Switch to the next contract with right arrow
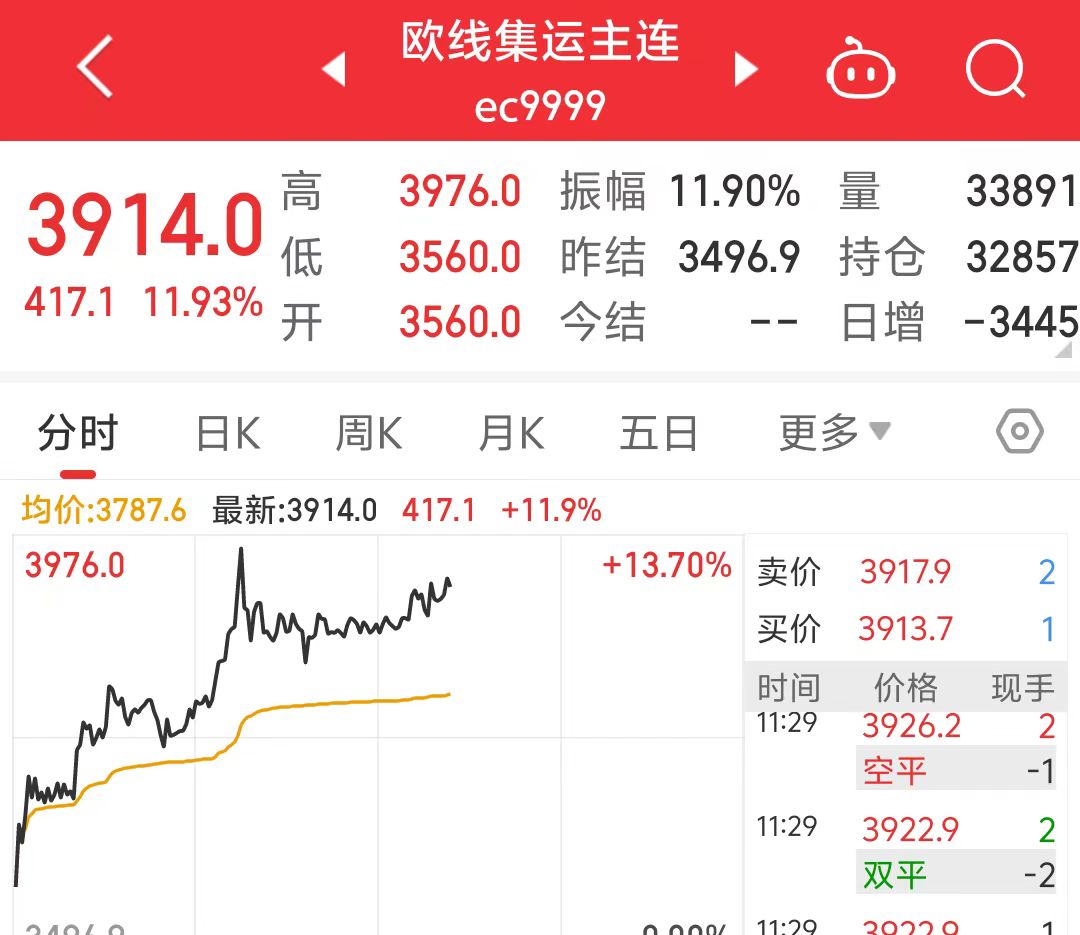 (746, 69)
